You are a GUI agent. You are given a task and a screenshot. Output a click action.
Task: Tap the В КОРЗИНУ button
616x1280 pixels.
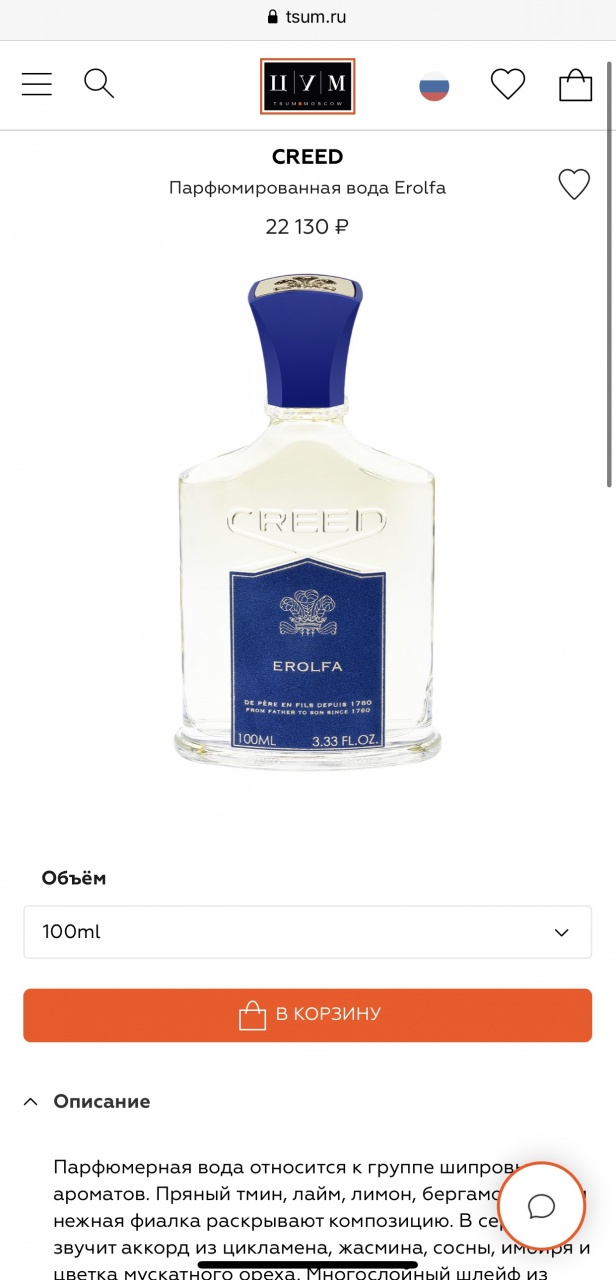(x=307, y=1015)
